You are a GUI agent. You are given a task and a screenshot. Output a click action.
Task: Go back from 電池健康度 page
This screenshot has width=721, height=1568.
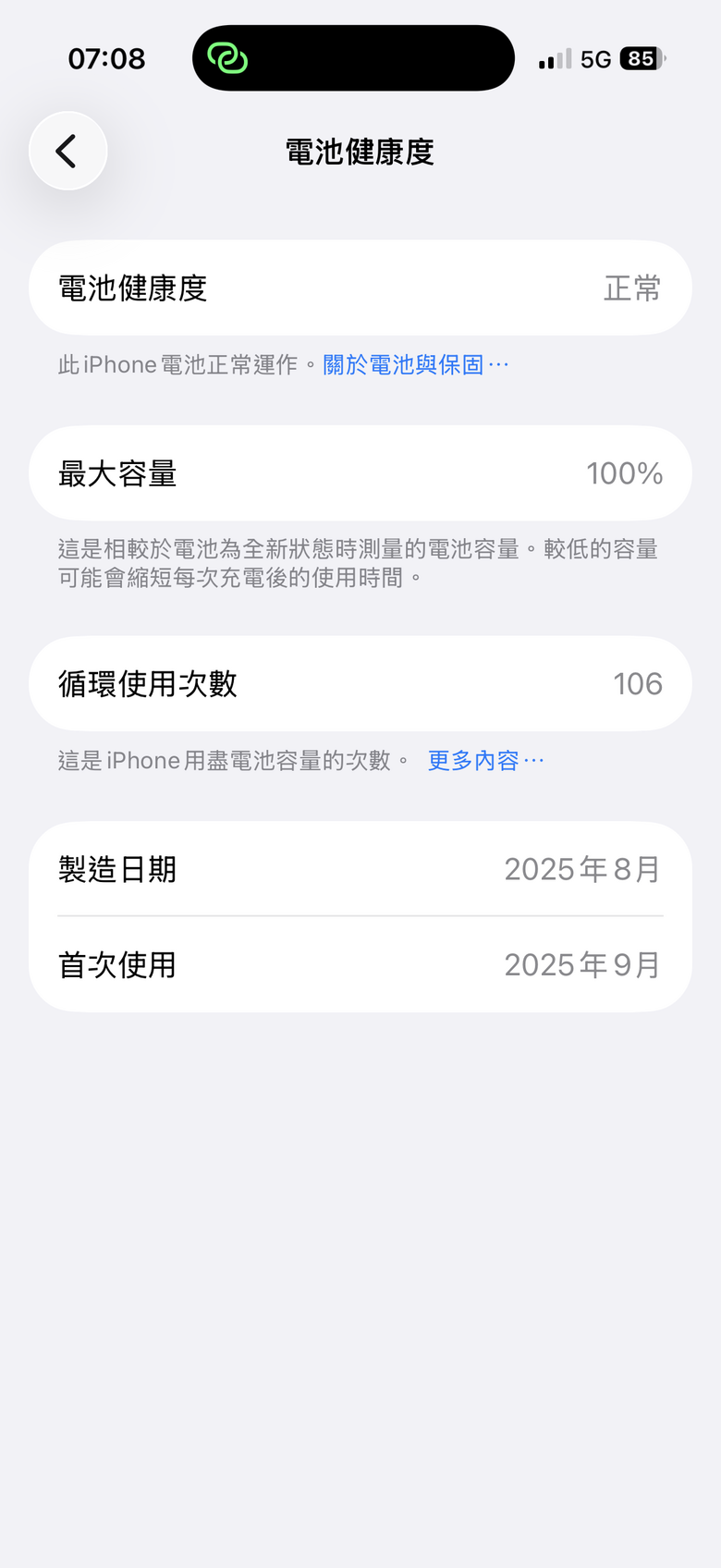(67, 151)
